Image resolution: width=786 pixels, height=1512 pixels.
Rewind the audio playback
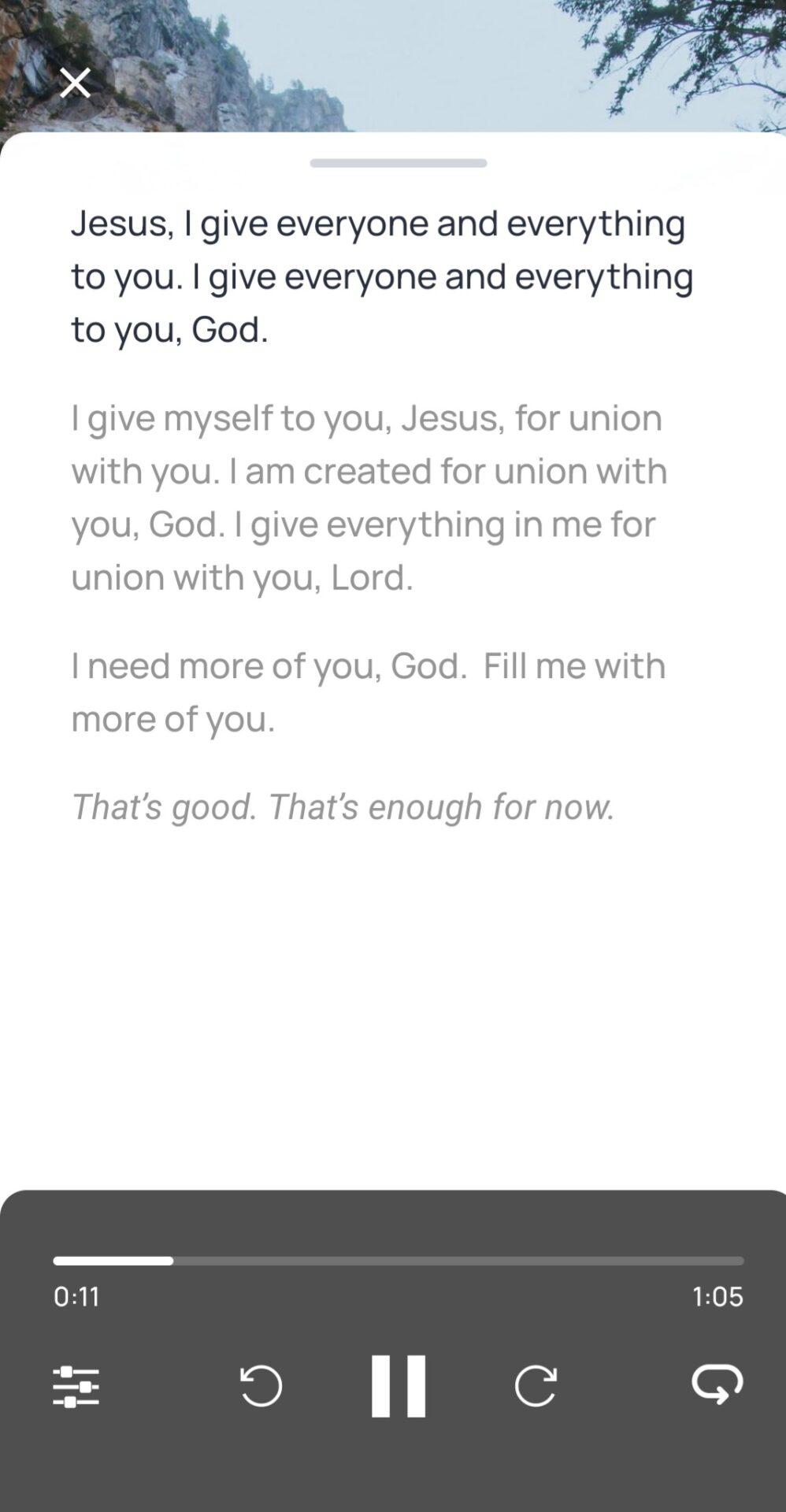coord(261,1386)
